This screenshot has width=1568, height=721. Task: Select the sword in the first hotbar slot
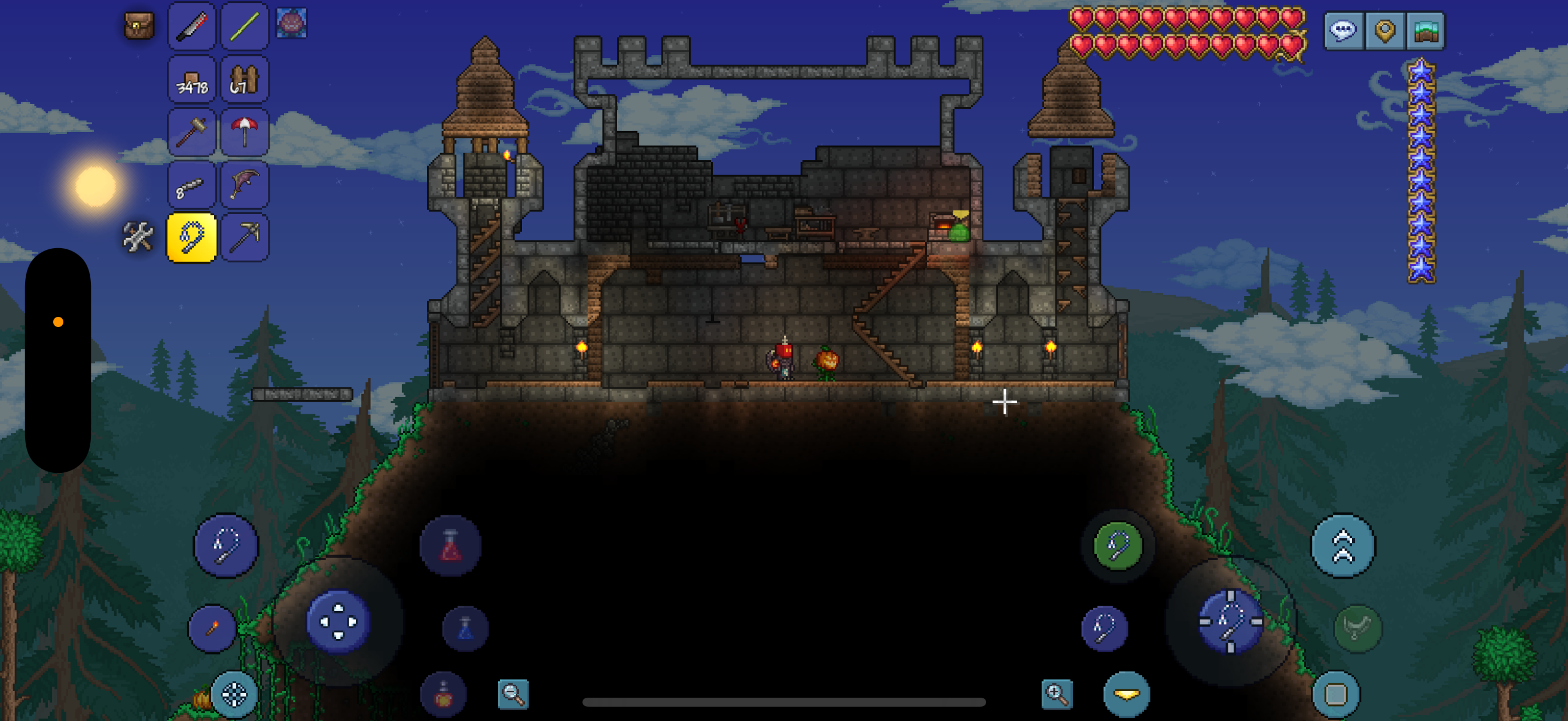[192, 26]
